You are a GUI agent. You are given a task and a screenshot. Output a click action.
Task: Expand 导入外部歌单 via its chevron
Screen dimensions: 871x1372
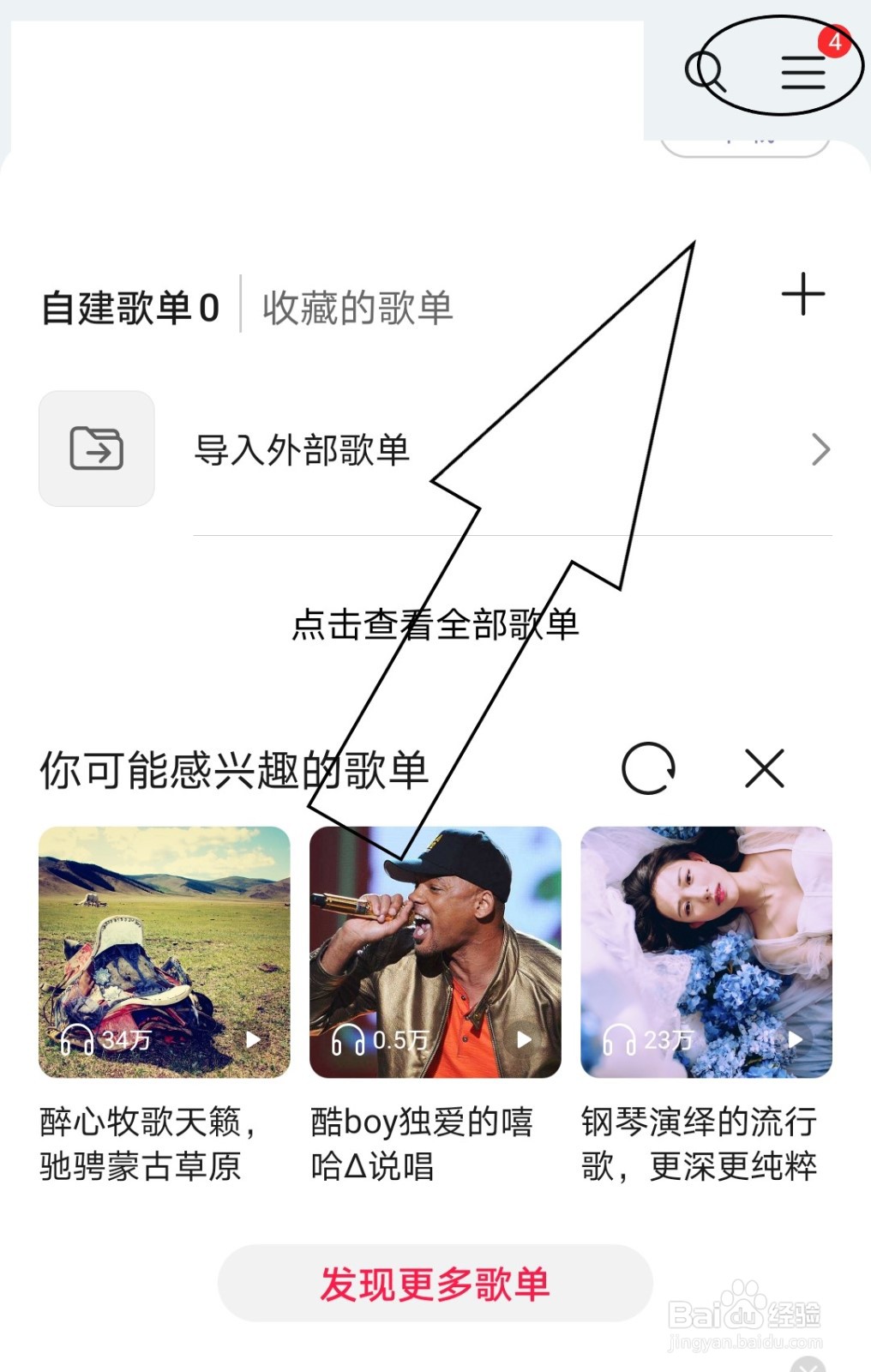[x=821, y=449]
